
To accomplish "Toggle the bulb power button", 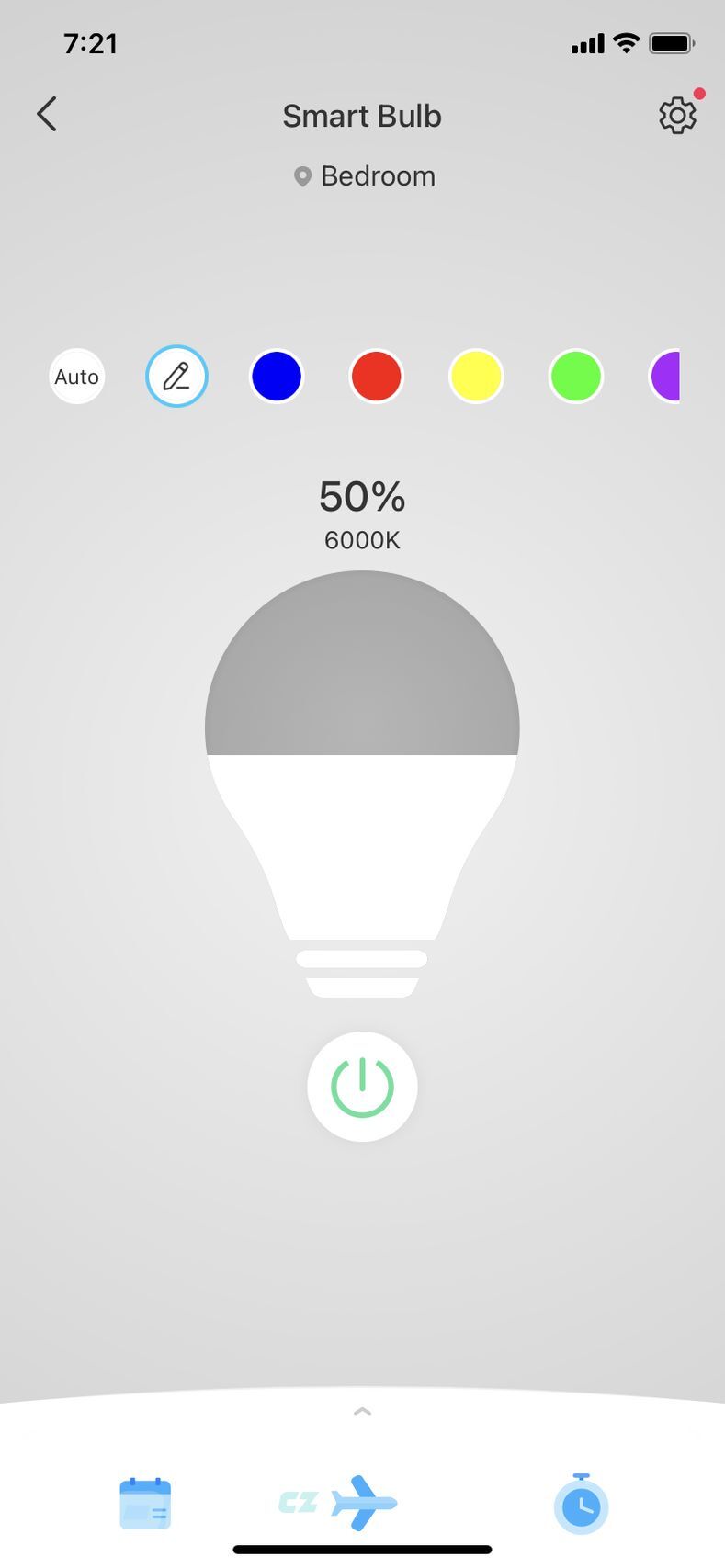I will coord(362,1087).
